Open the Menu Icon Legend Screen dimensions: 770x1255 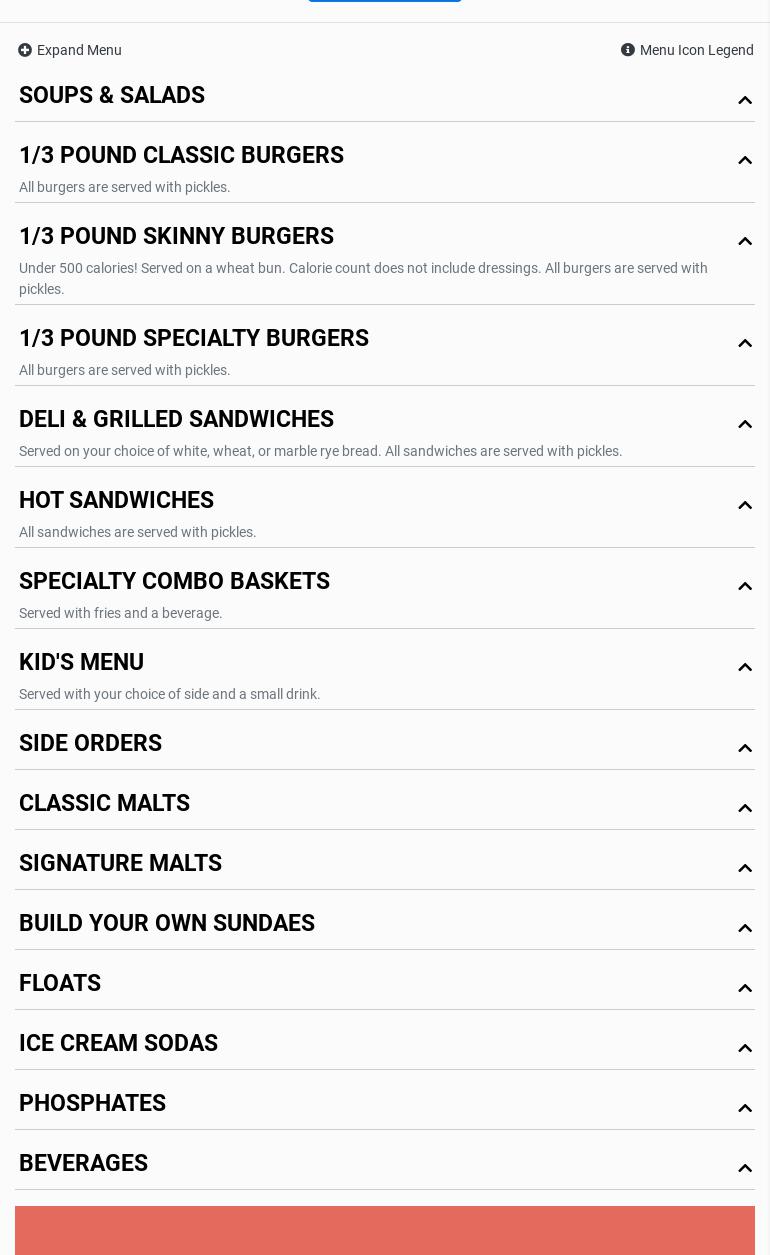[687, 50]
